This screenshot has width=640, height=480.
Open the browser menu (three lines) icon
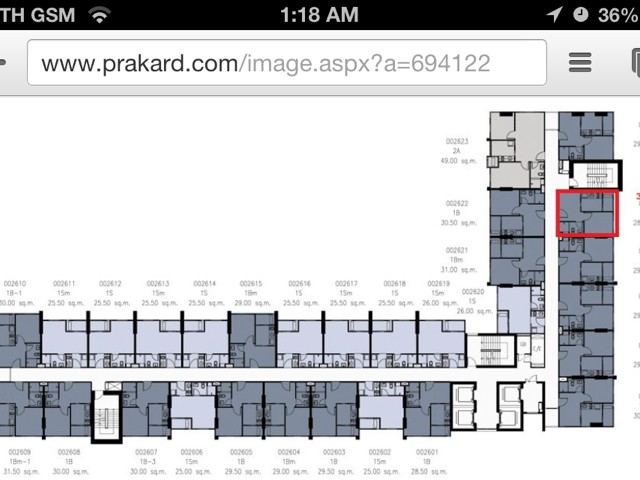[x=580, y=63]
